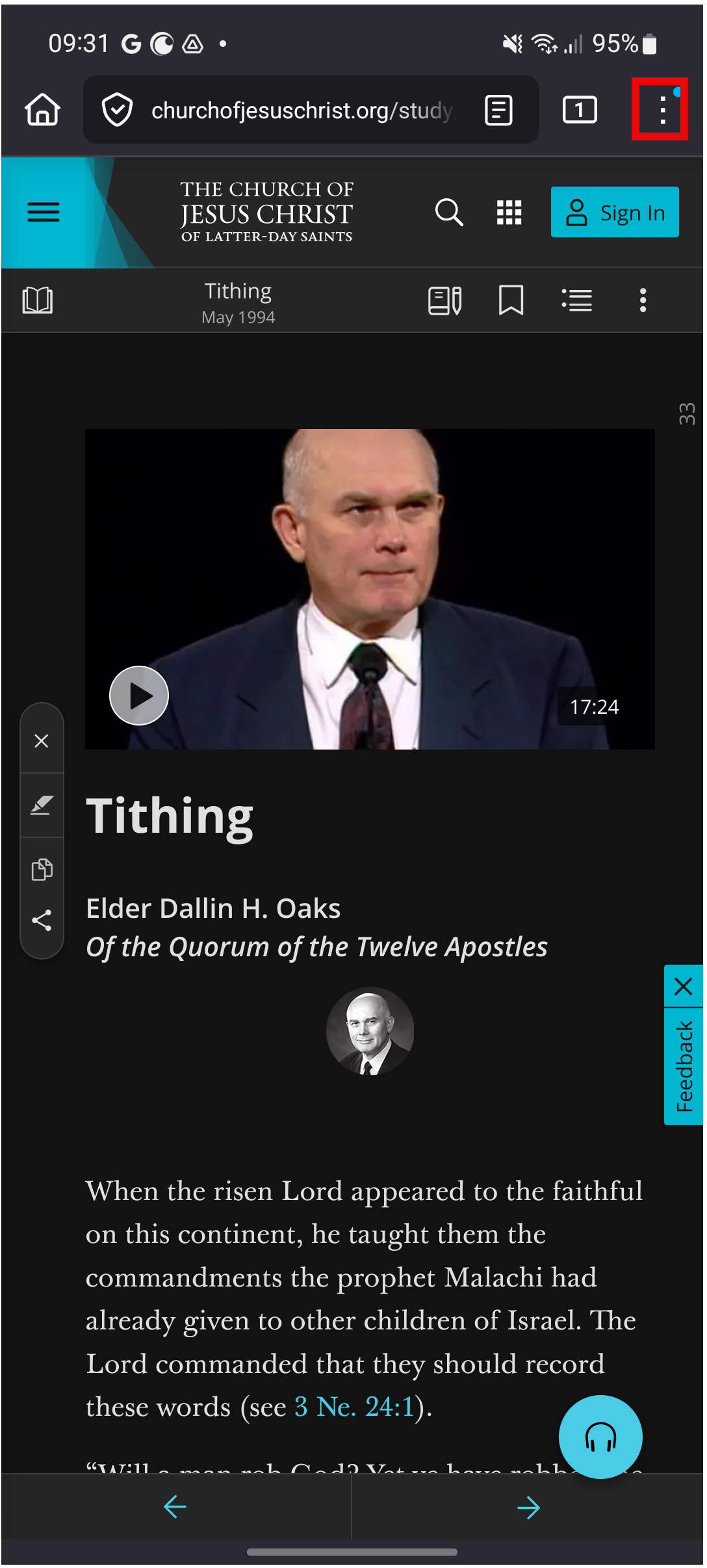Screen dimensions: 707x1568
Task: Listen with the headphones audio button
Action: tap(600, 1437)
